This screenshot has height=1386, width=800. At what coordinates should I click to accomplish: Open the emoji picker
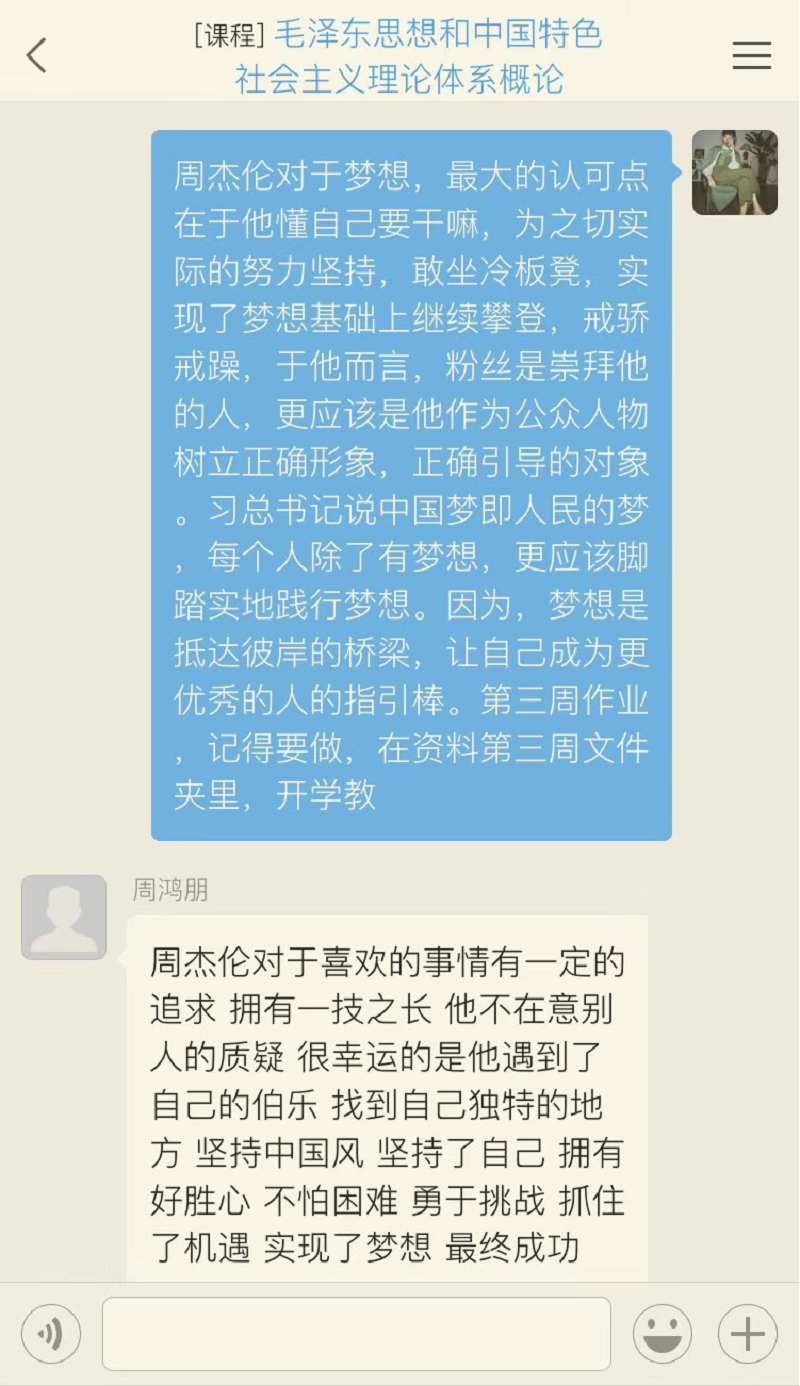coord(662,1333)
